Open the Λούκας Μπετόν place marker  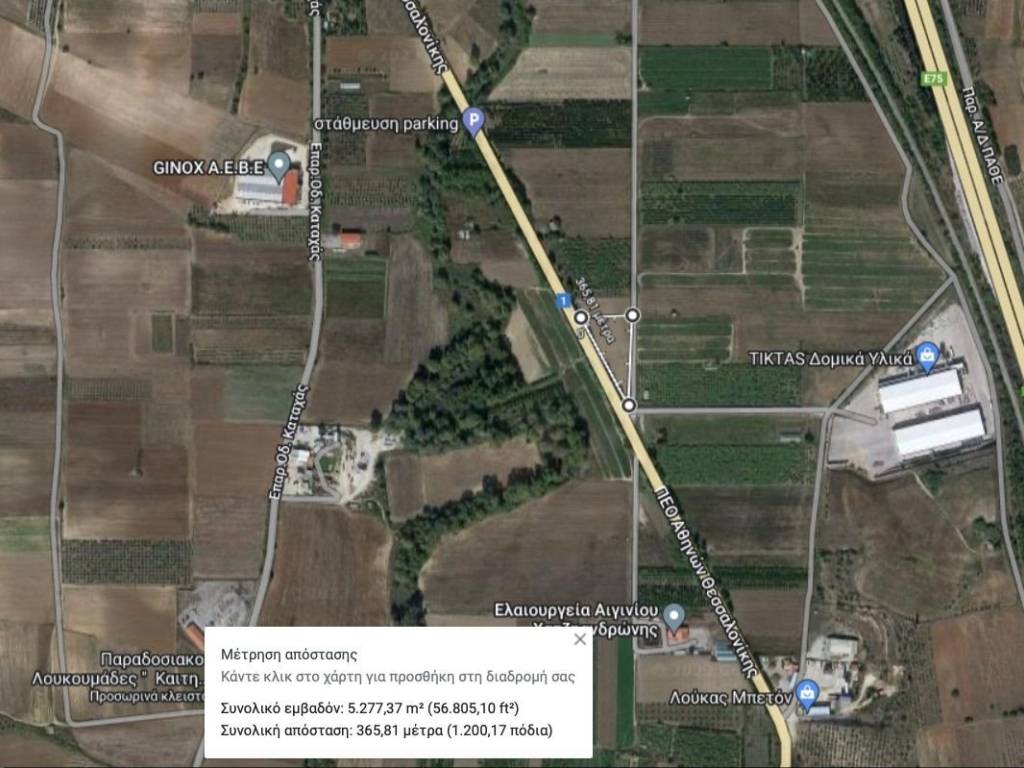click(809, 691)
